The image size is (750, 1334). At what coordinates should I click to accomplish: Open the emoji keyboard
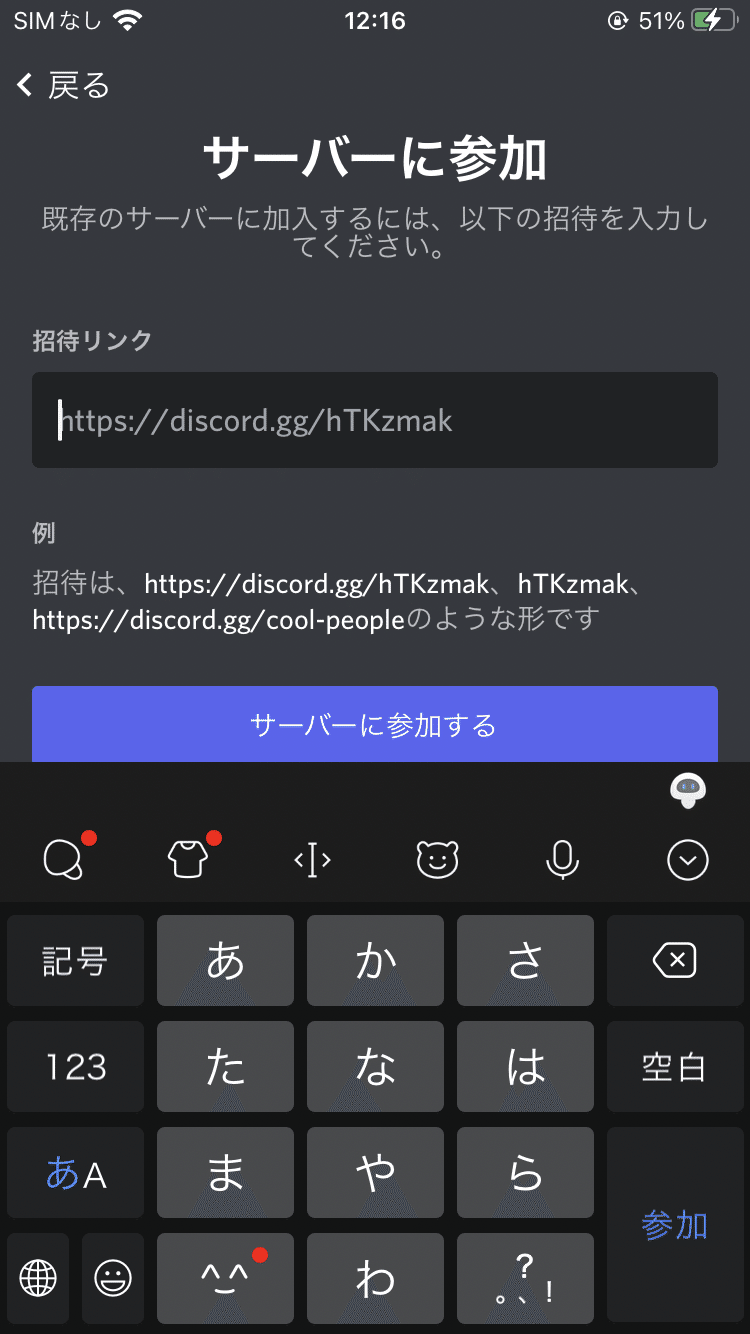(x=113, y=1278)
